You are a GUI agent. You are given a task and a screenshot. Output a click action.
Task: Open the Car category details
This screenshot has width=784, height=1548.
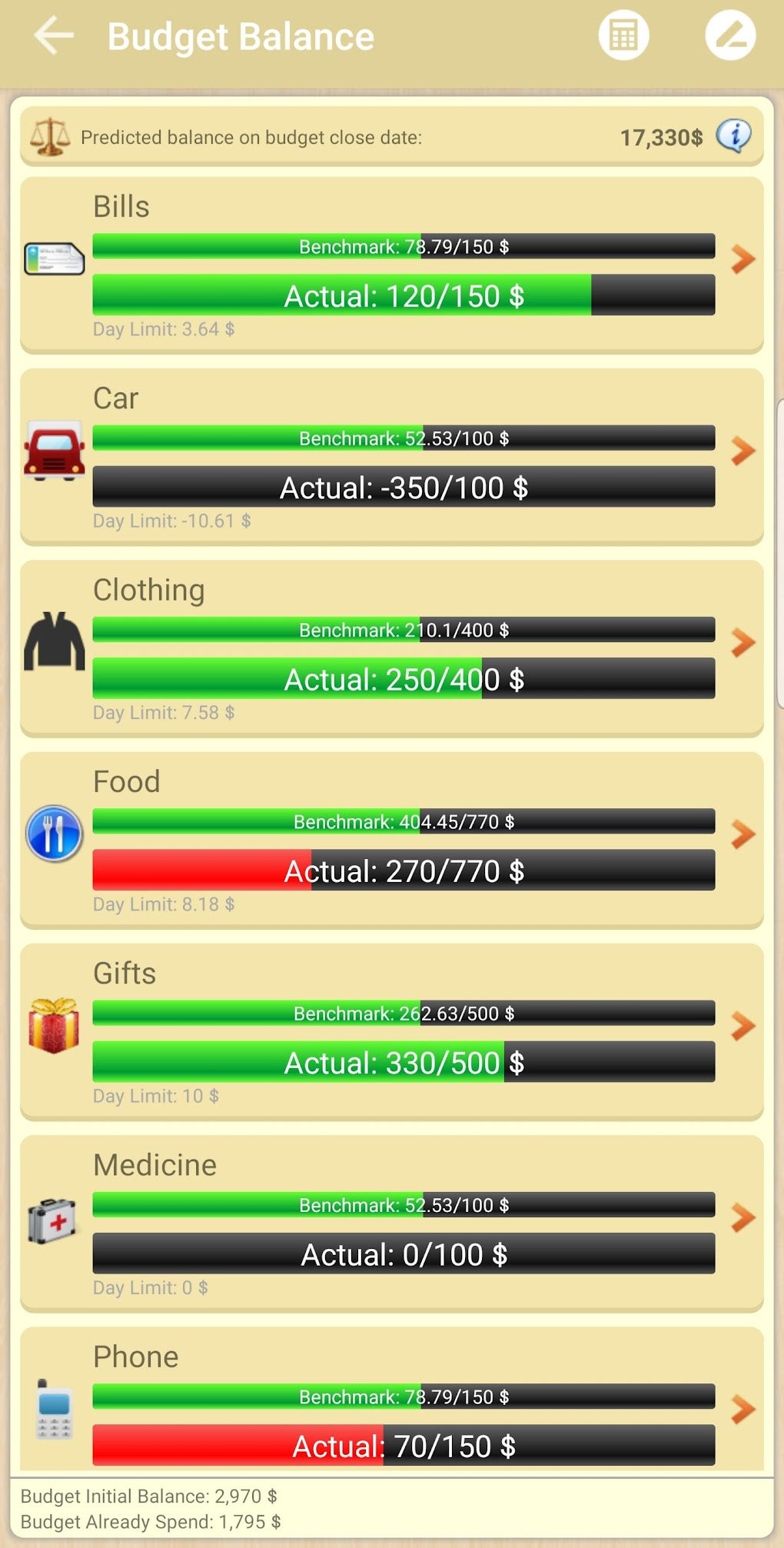click(741, 451)
